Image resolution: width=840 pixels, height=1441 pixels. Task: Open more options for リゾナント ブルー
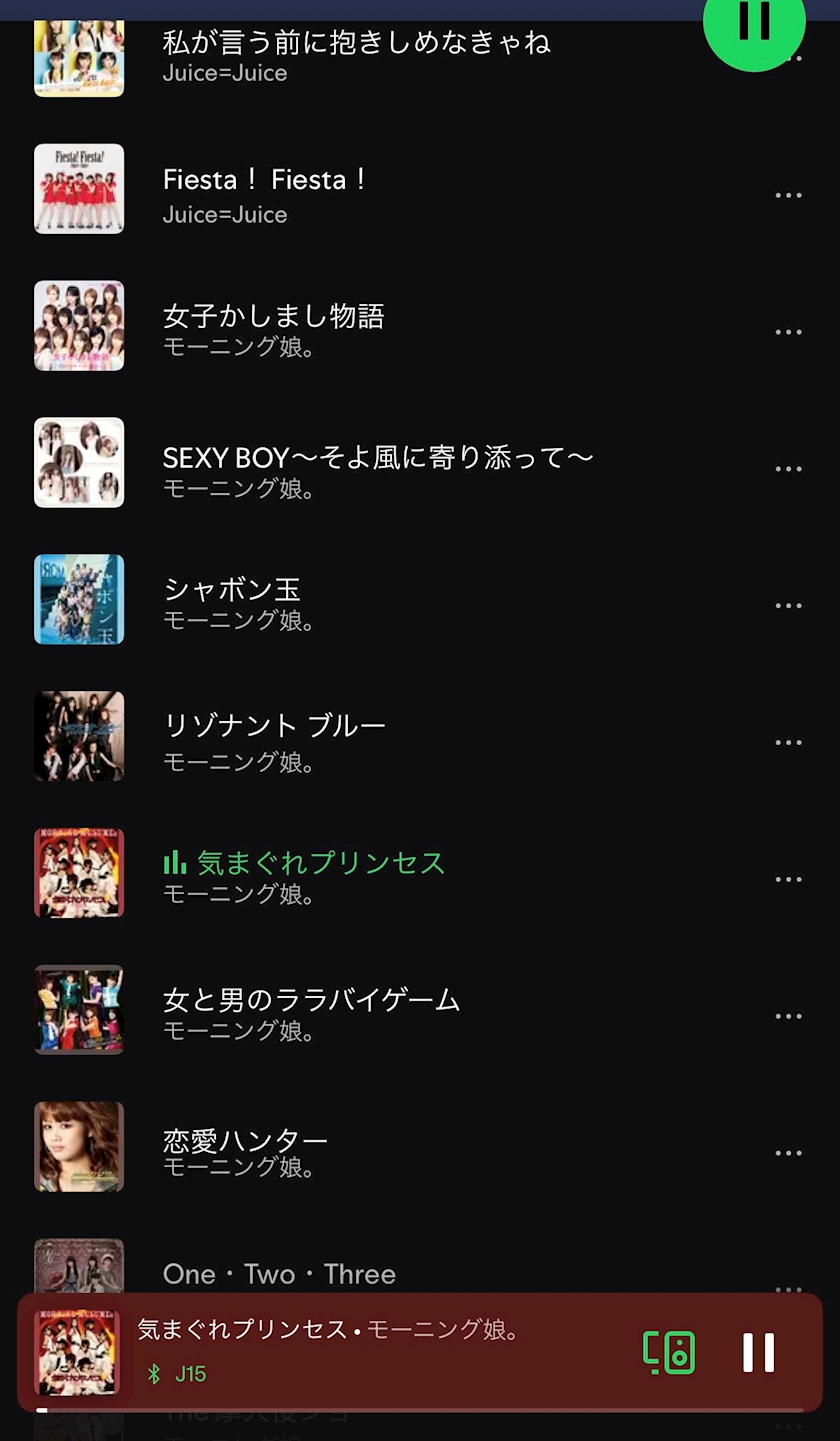click(x=788, y=743)
